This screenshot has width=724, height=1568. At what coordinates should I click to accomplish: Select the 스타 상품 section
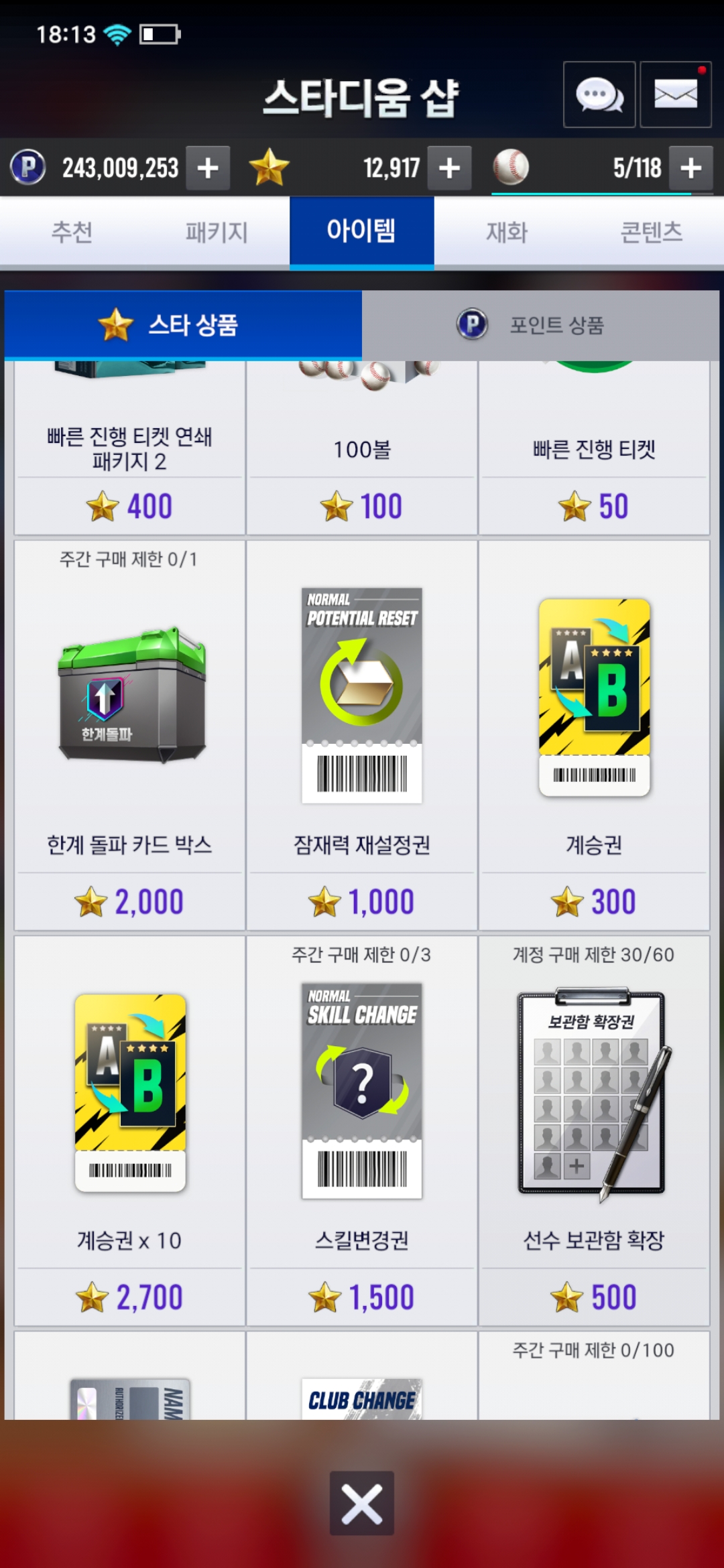pos(183,325)
